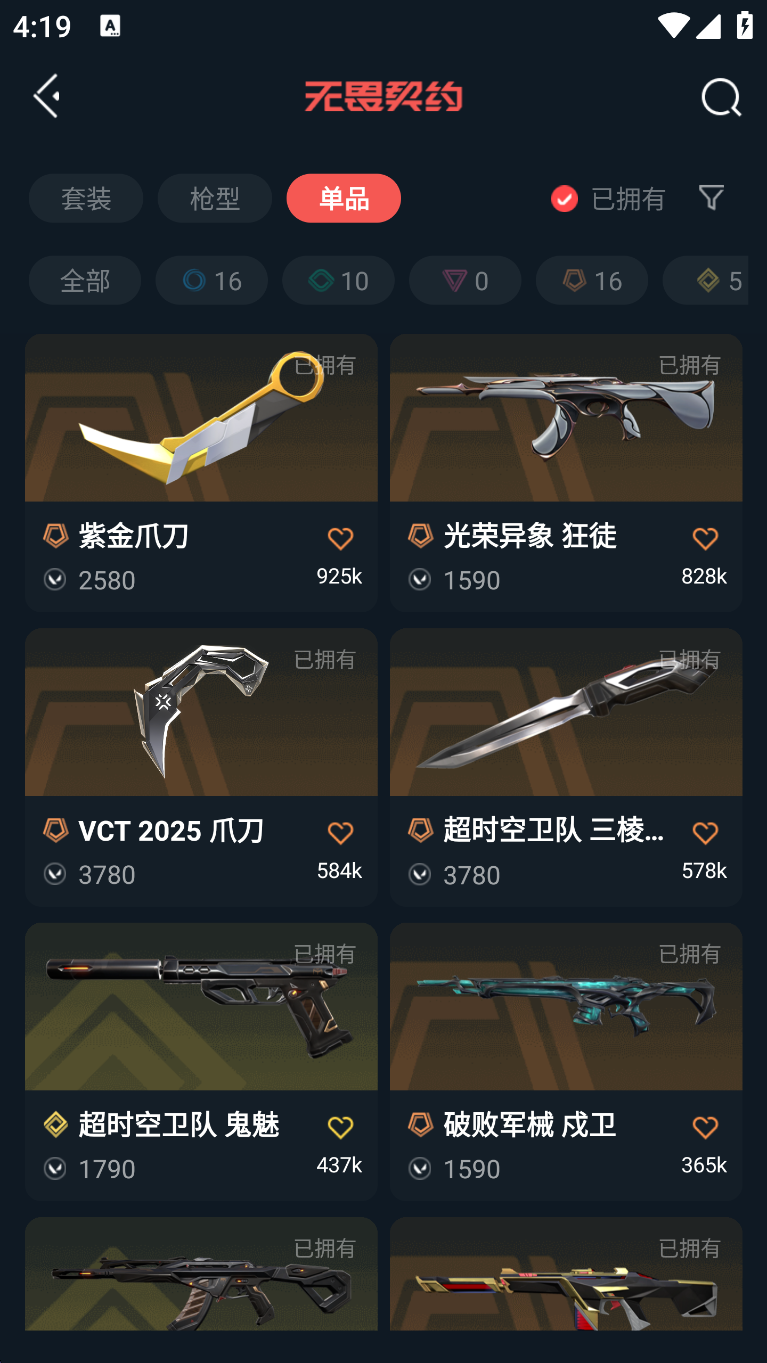Switch to the 套装 tab

click(86, 198)
